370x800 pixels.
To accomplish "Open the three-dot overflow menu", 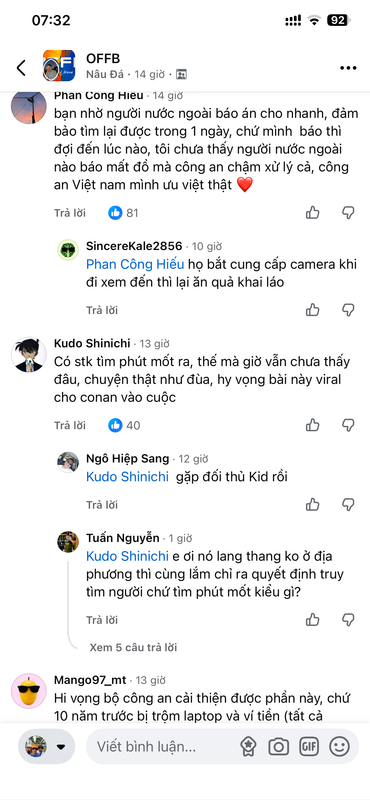I will [x=348, y=68].
